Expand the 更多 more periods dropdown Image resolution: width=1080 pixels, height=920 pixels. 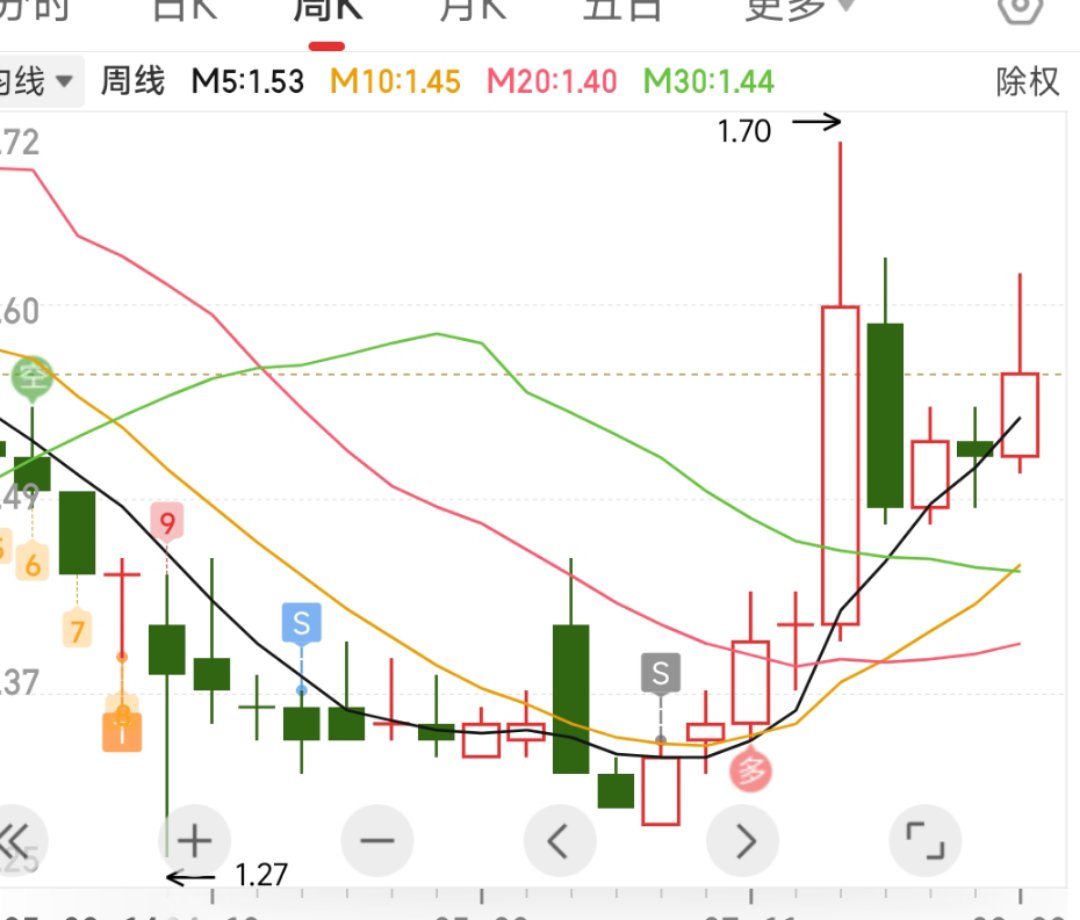[x=800, y=10]
